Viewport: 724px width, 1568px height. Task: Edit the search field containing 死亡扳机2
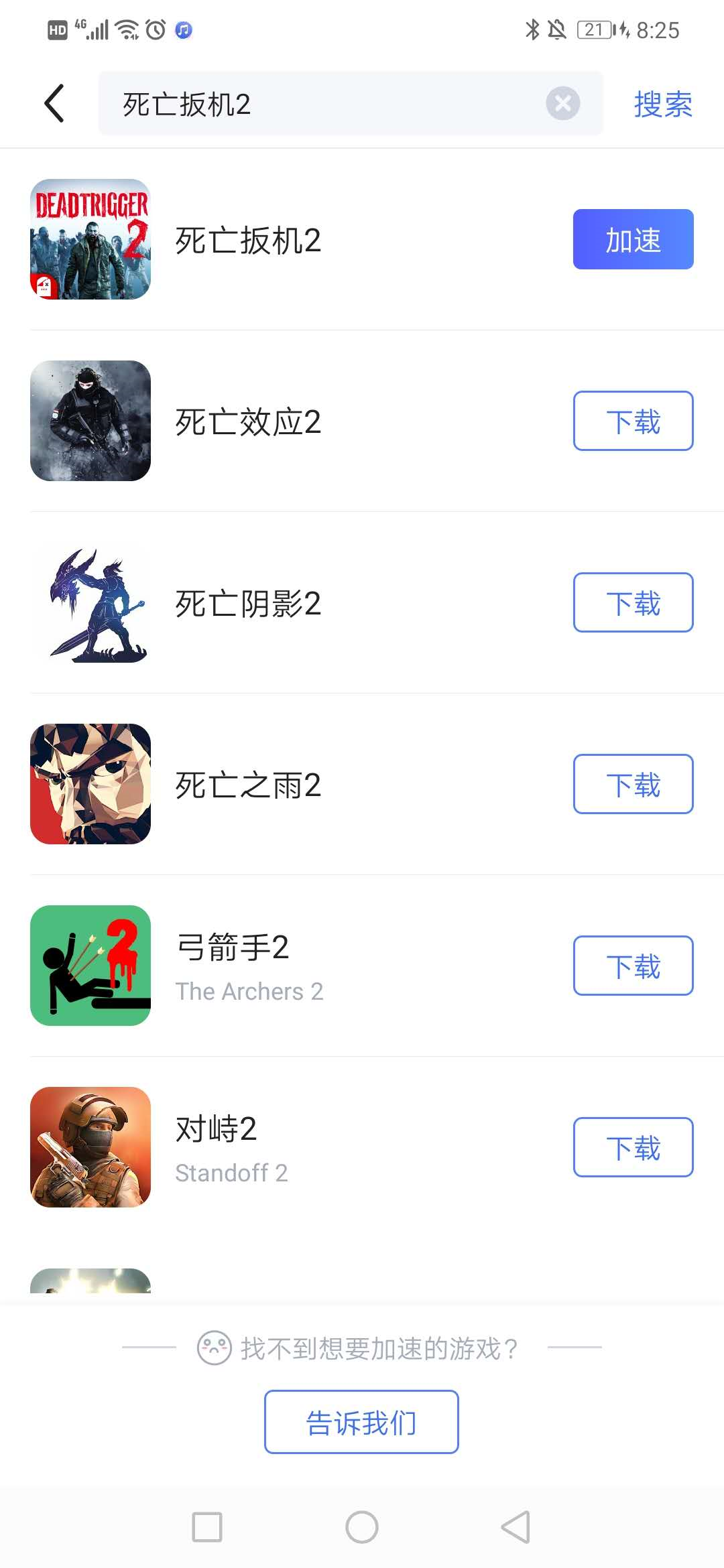322,104
